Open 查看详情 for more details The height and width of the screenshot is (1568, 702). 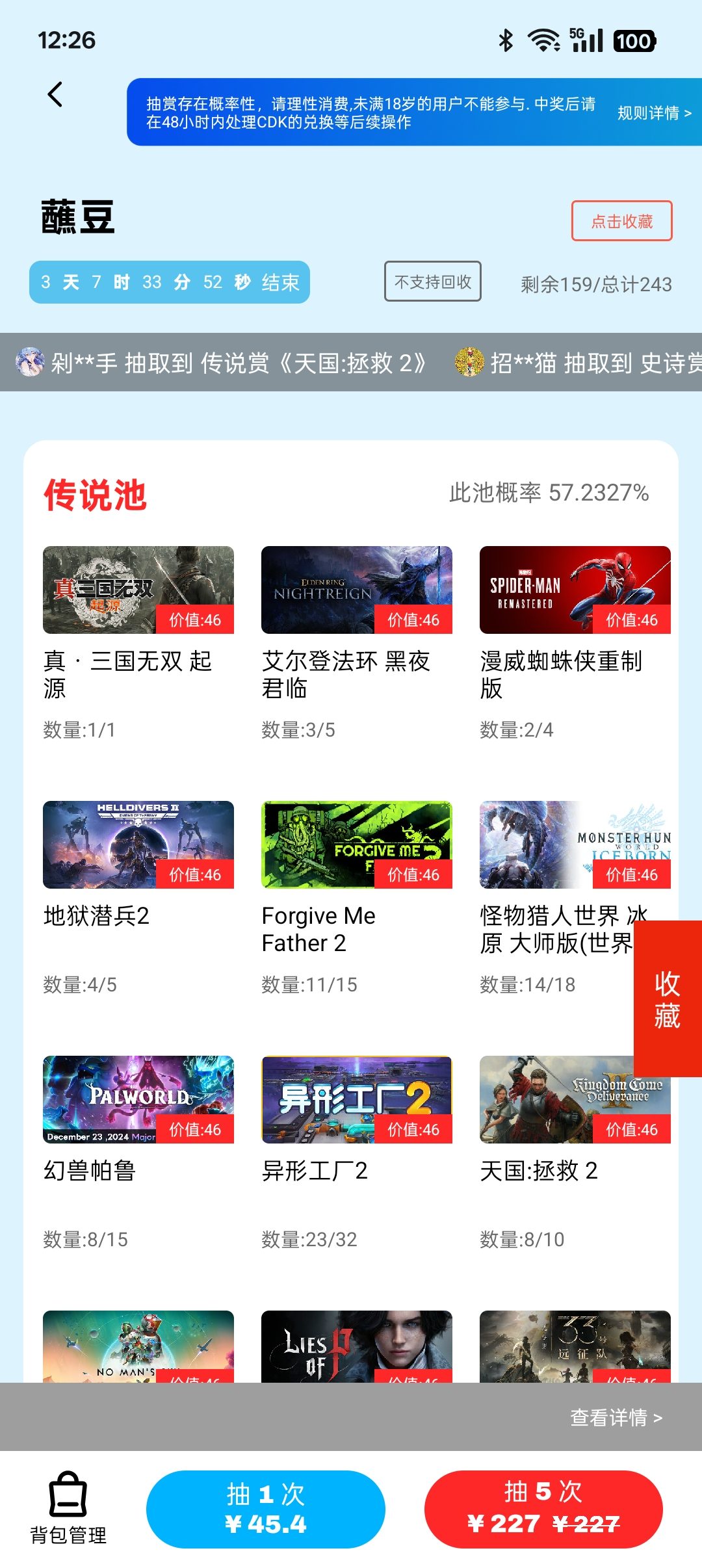[x=616, y=1418]
